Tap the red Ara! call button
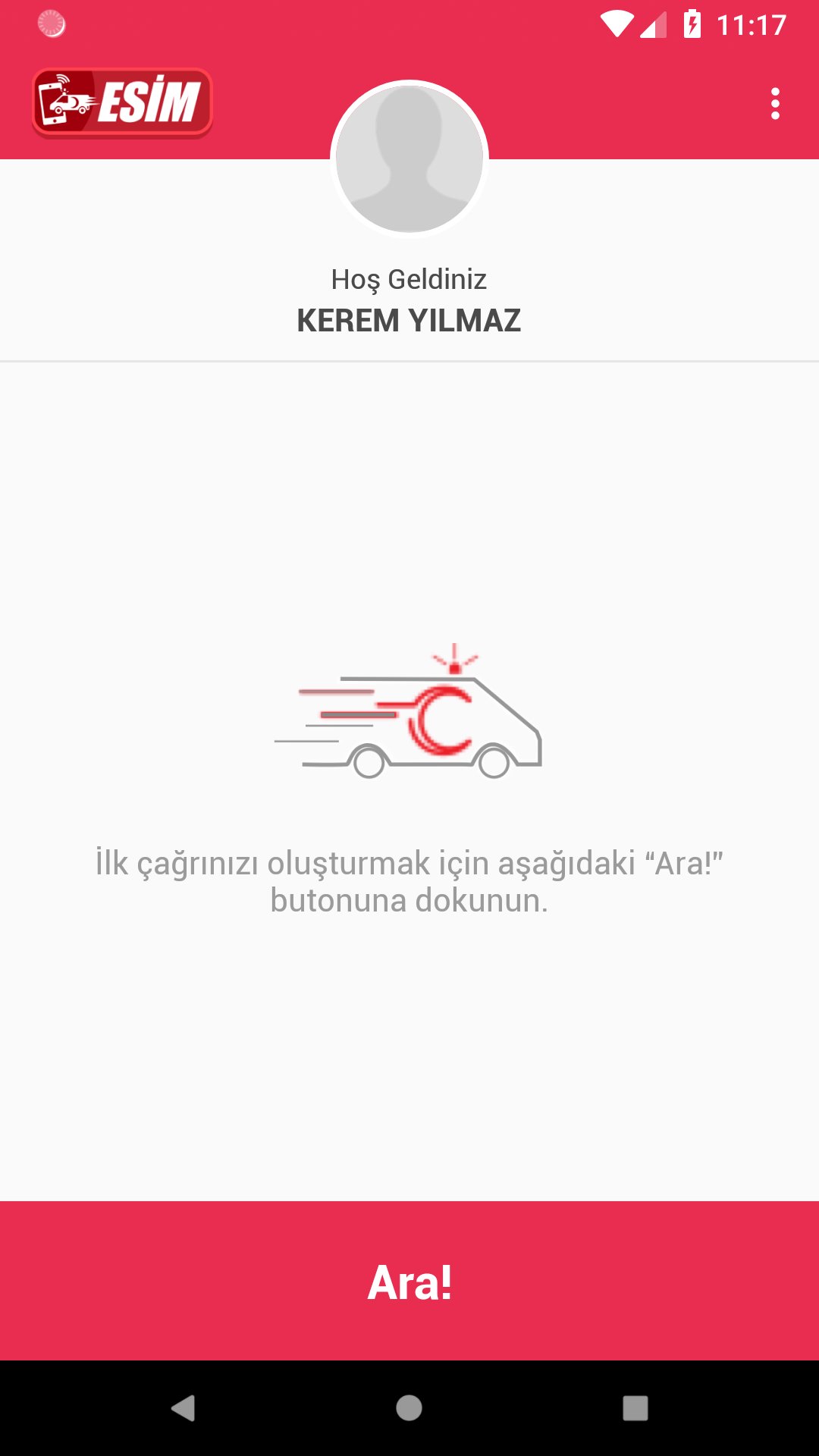819x1456 pixels. [409, 1281]
